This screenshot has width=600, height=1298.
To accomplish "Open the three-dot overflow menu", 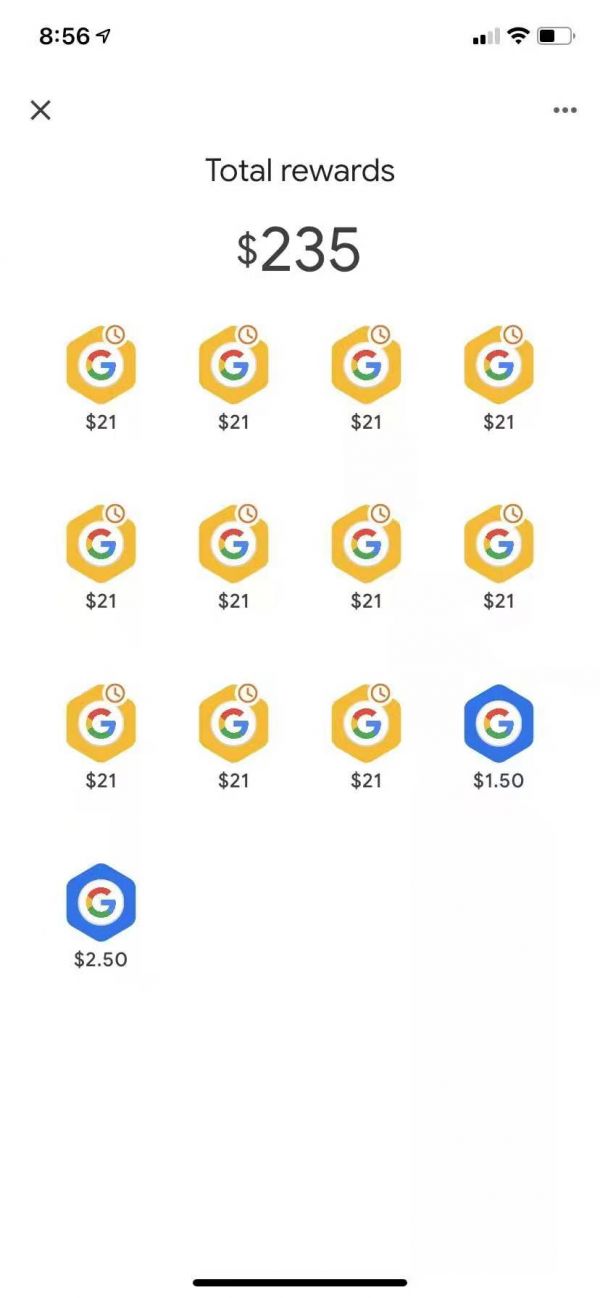I will pyautogui.click(x=565, y=110).
